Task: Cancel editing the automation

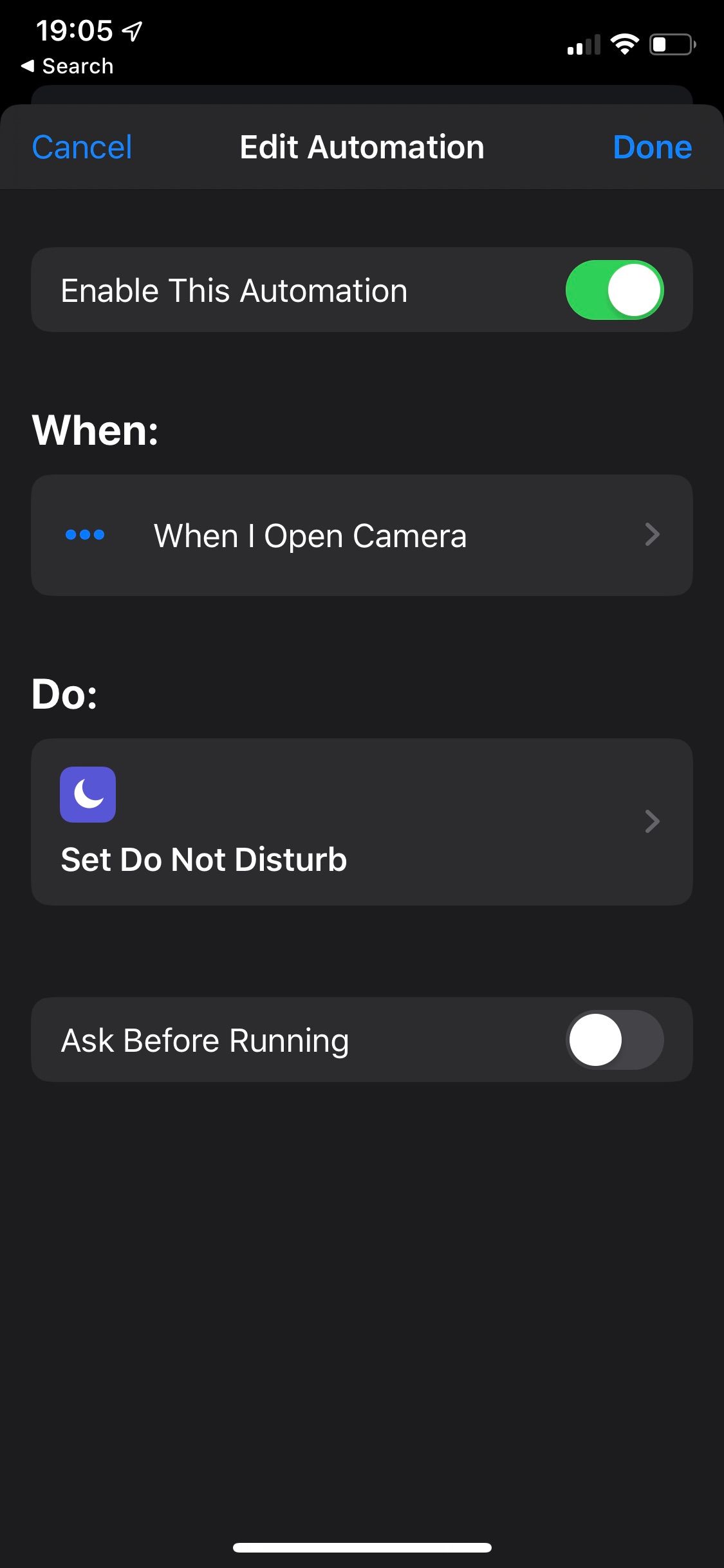Action: click(x=82, y=147)
